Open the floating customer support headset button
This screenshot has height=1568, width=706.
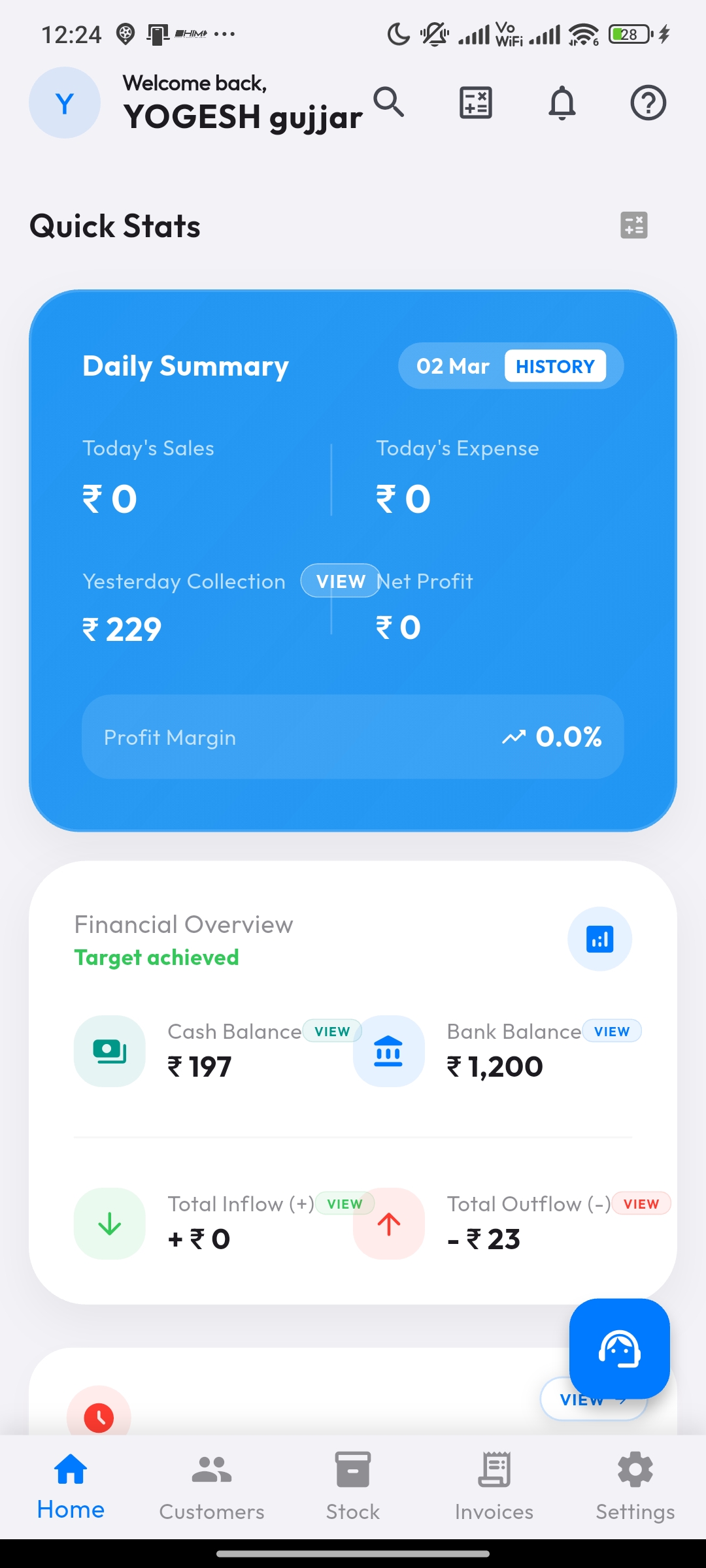(620, 1350)
